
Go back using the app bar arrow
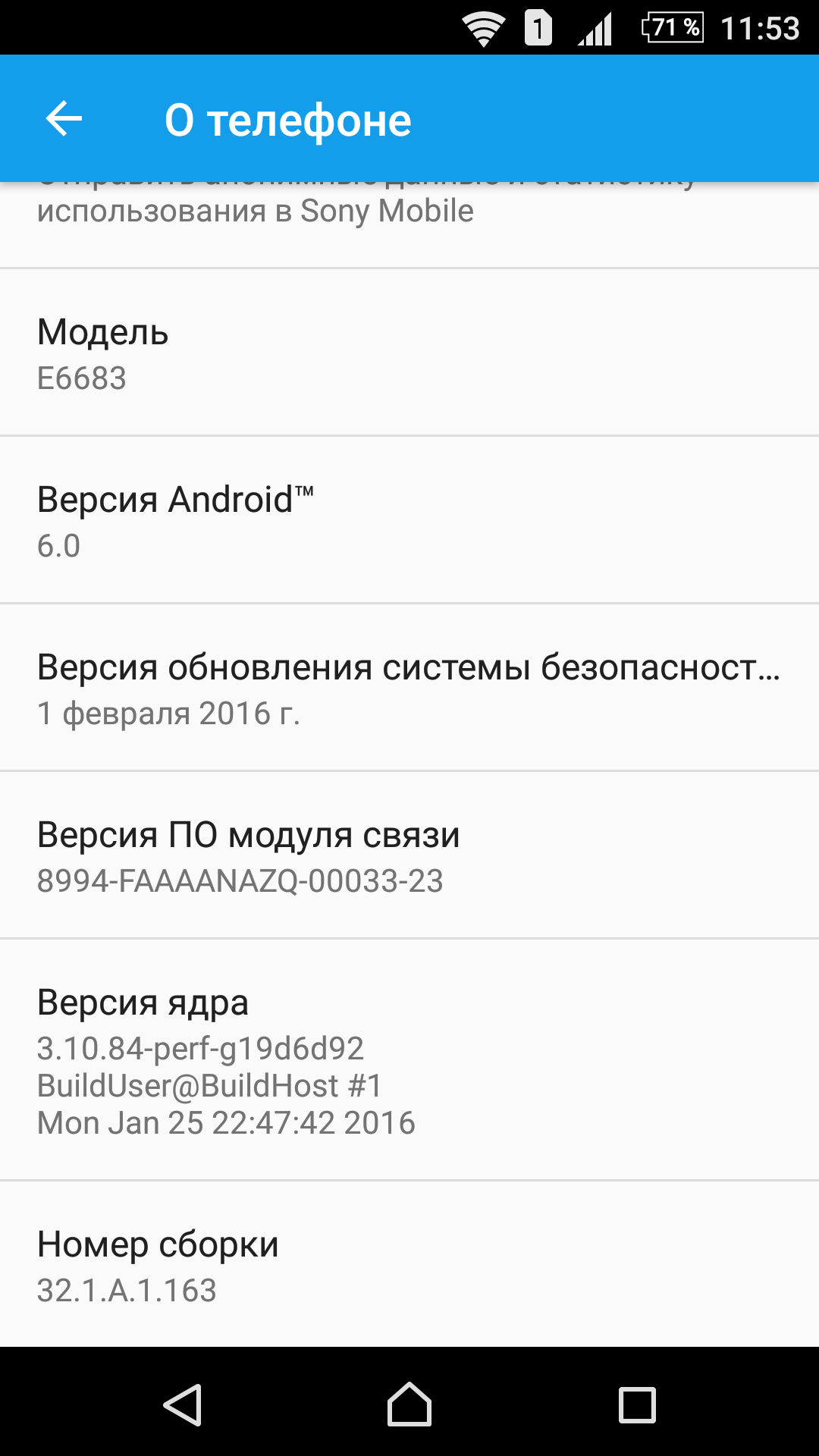[64, 119]
